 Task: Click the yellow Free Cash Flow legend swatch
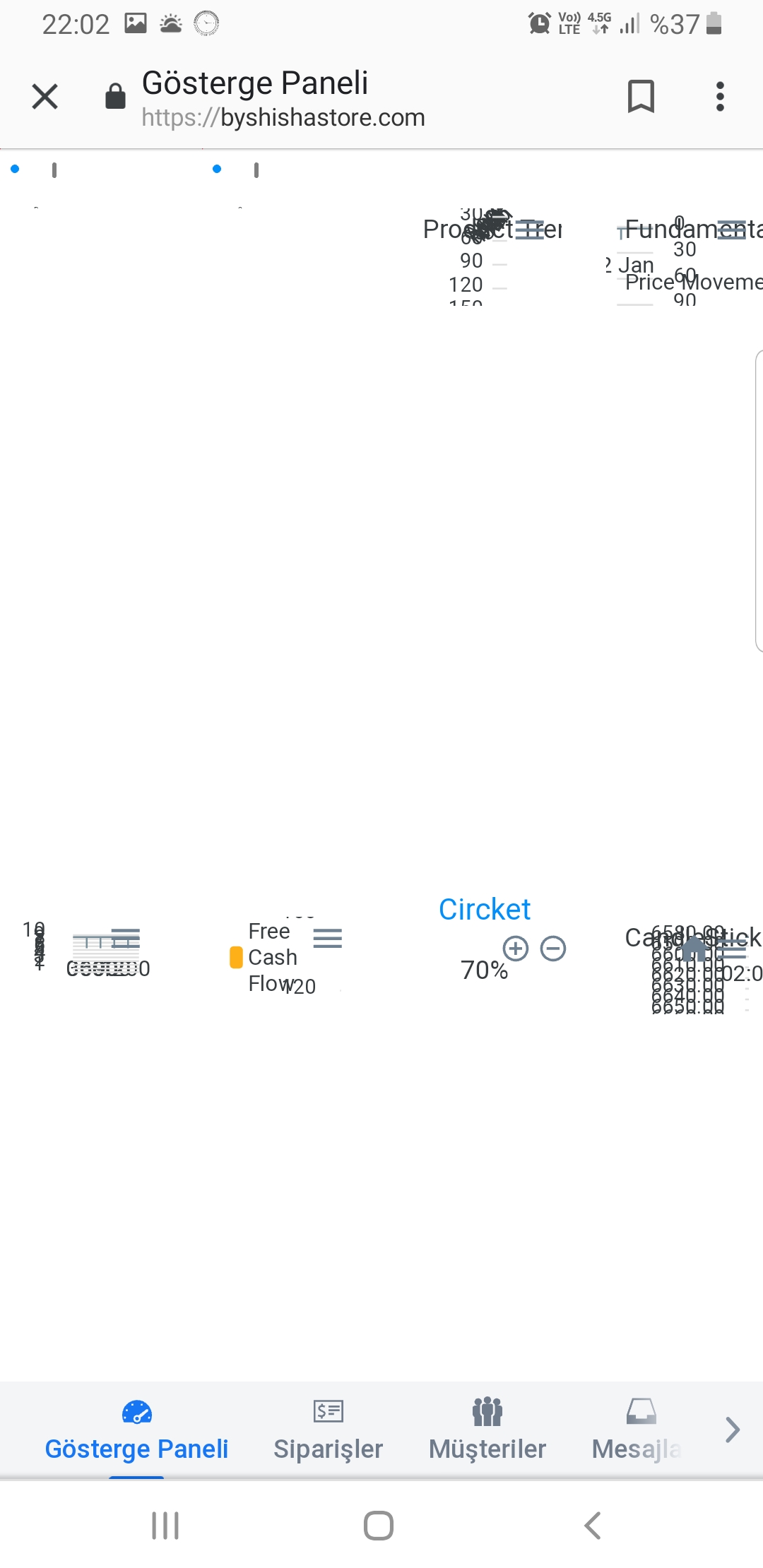pos(235,956)
